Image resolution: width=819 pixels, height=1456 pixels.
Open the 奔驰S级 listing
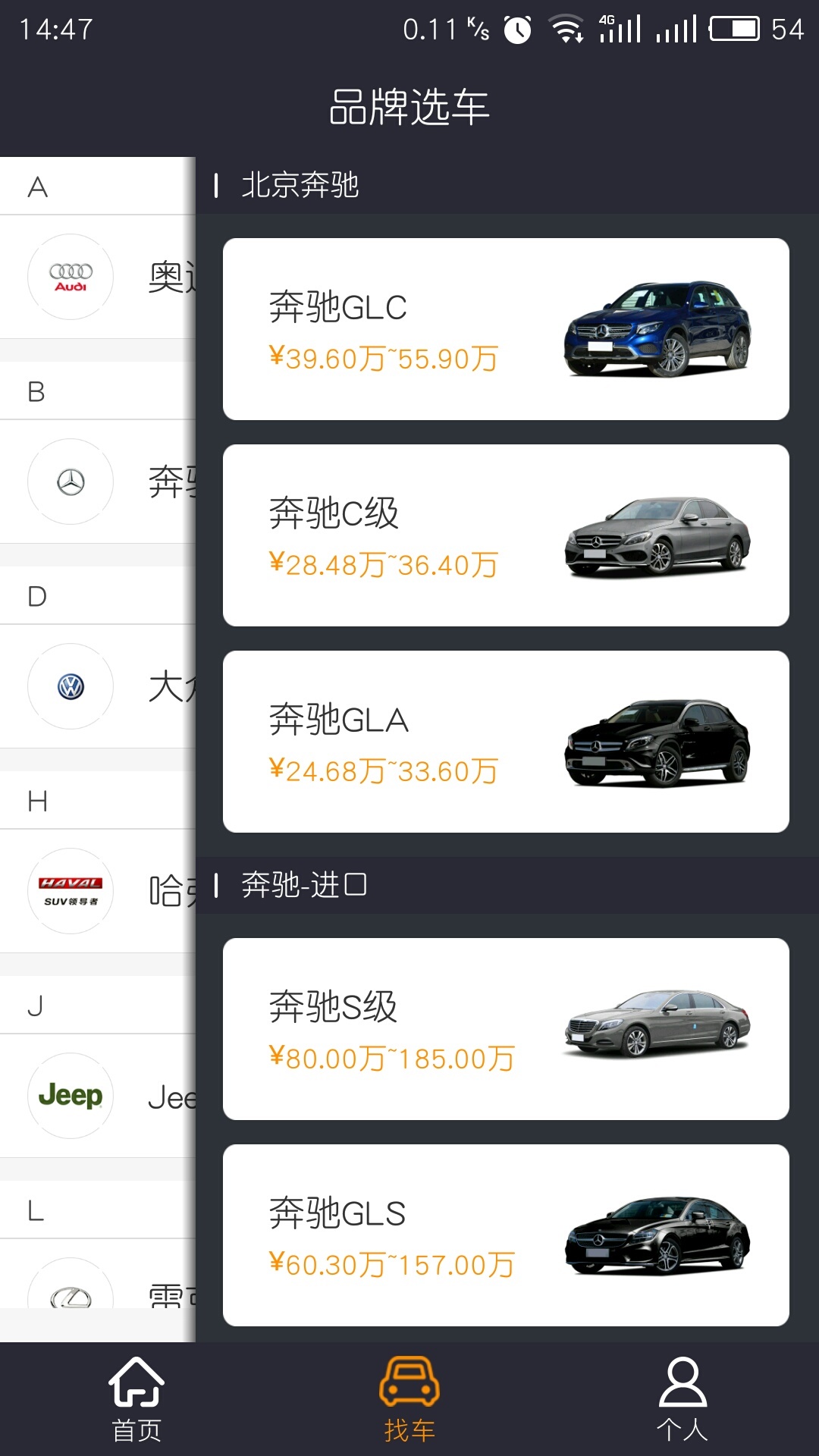click(506, 1029)
